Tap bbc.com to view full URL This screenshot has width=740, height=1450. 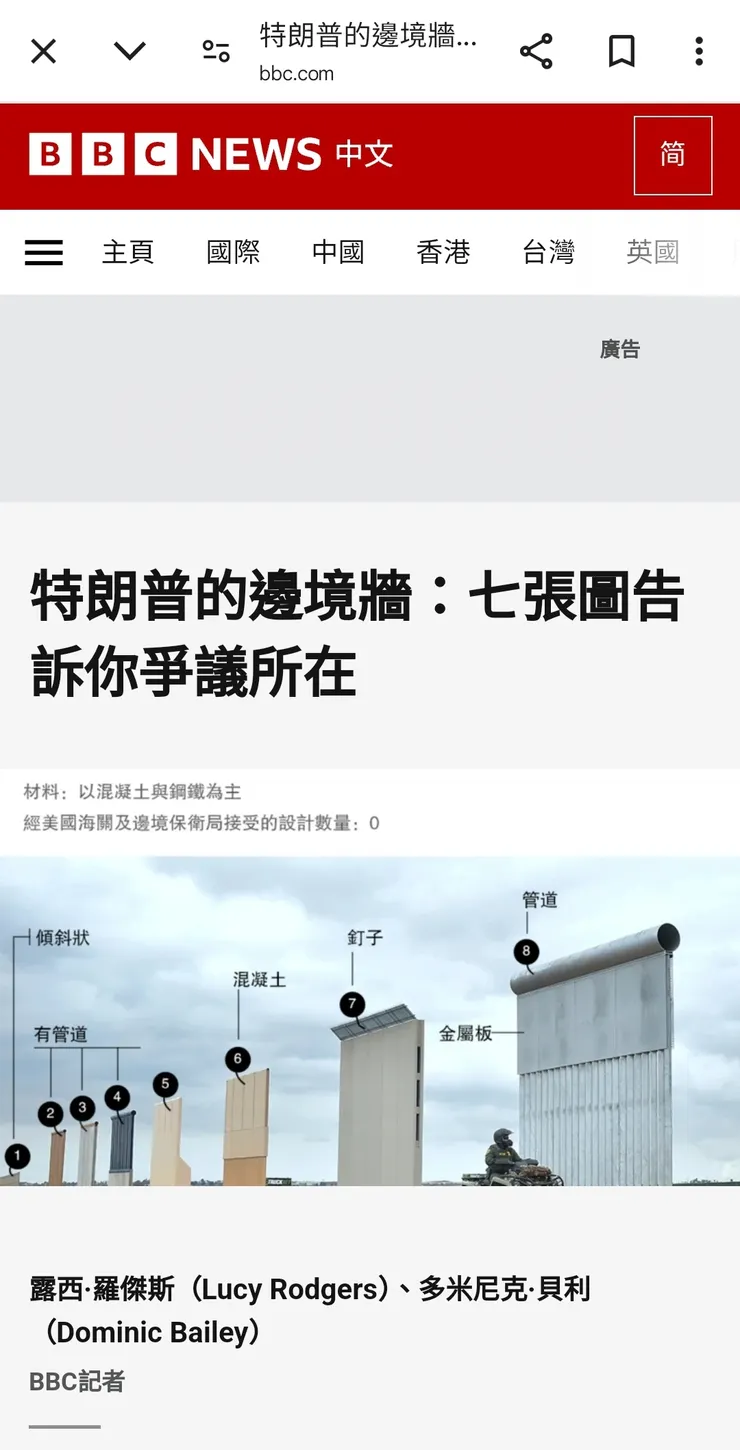[x=295, y=73]
